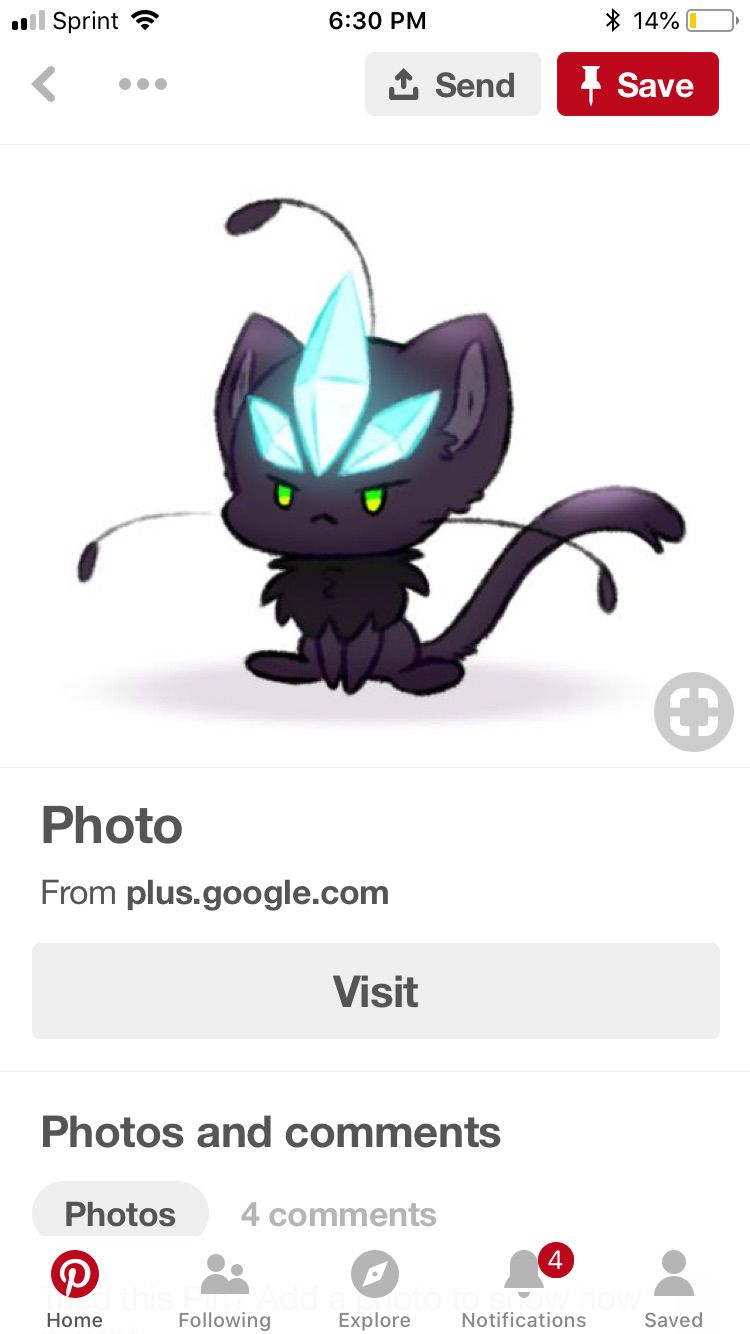750x1334 pixels.
Task: Open the Explore tab
Action: (x=374, y=1289)
